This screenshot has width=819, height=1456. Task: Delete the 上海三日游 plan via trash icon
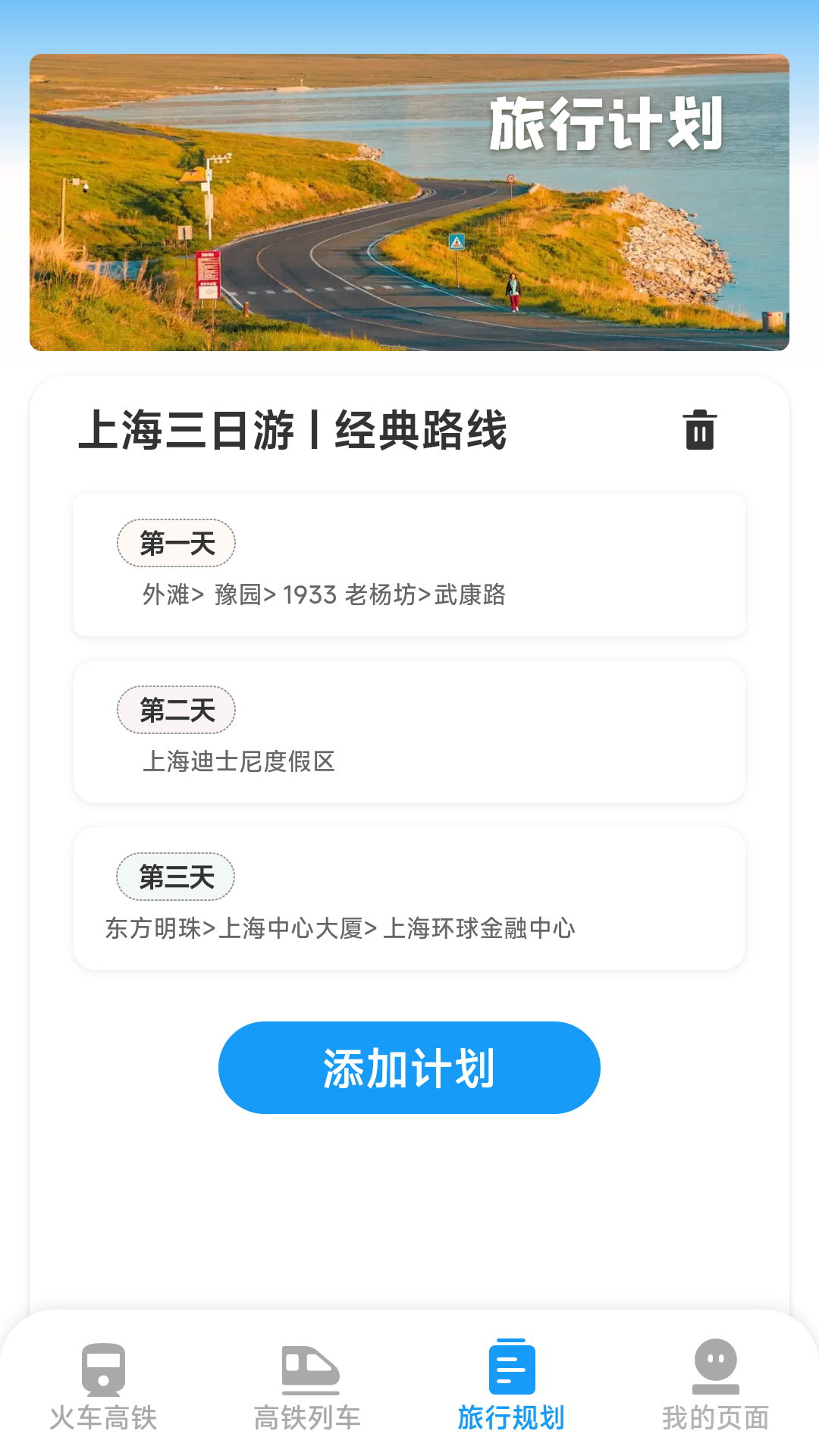point(700,432)
